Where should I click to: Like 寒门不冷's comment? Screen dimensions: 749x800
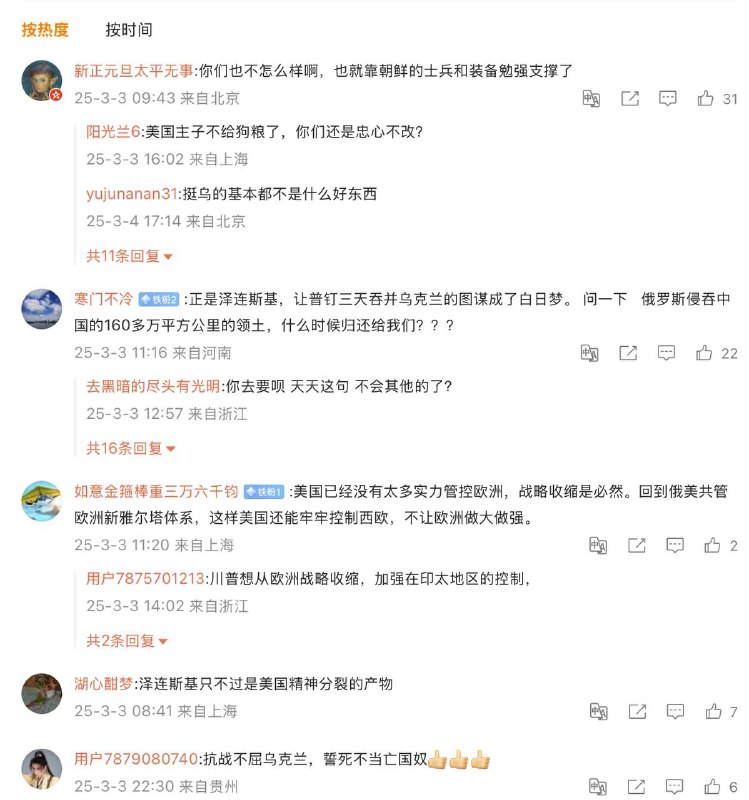pyautogui.click(x=704, y=353)
